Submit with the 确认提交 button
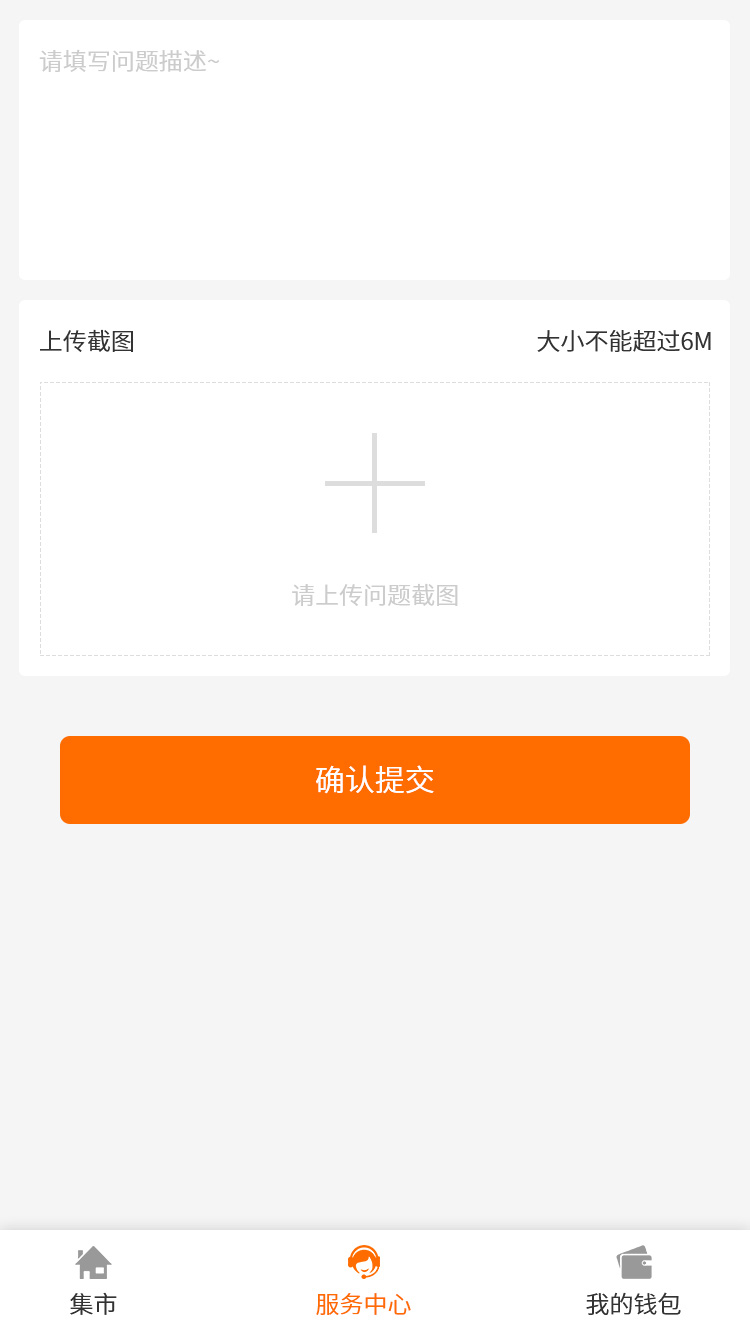 coord(375,780)
